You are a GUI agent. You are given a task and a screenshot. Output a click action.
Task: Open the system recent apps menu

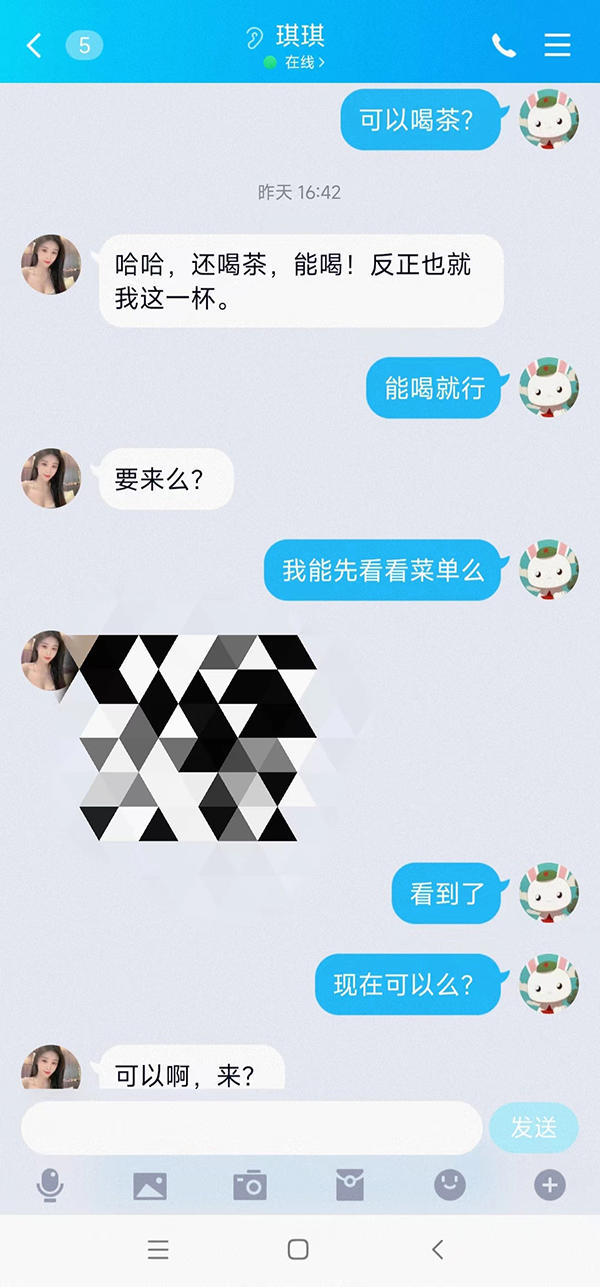158,1249
